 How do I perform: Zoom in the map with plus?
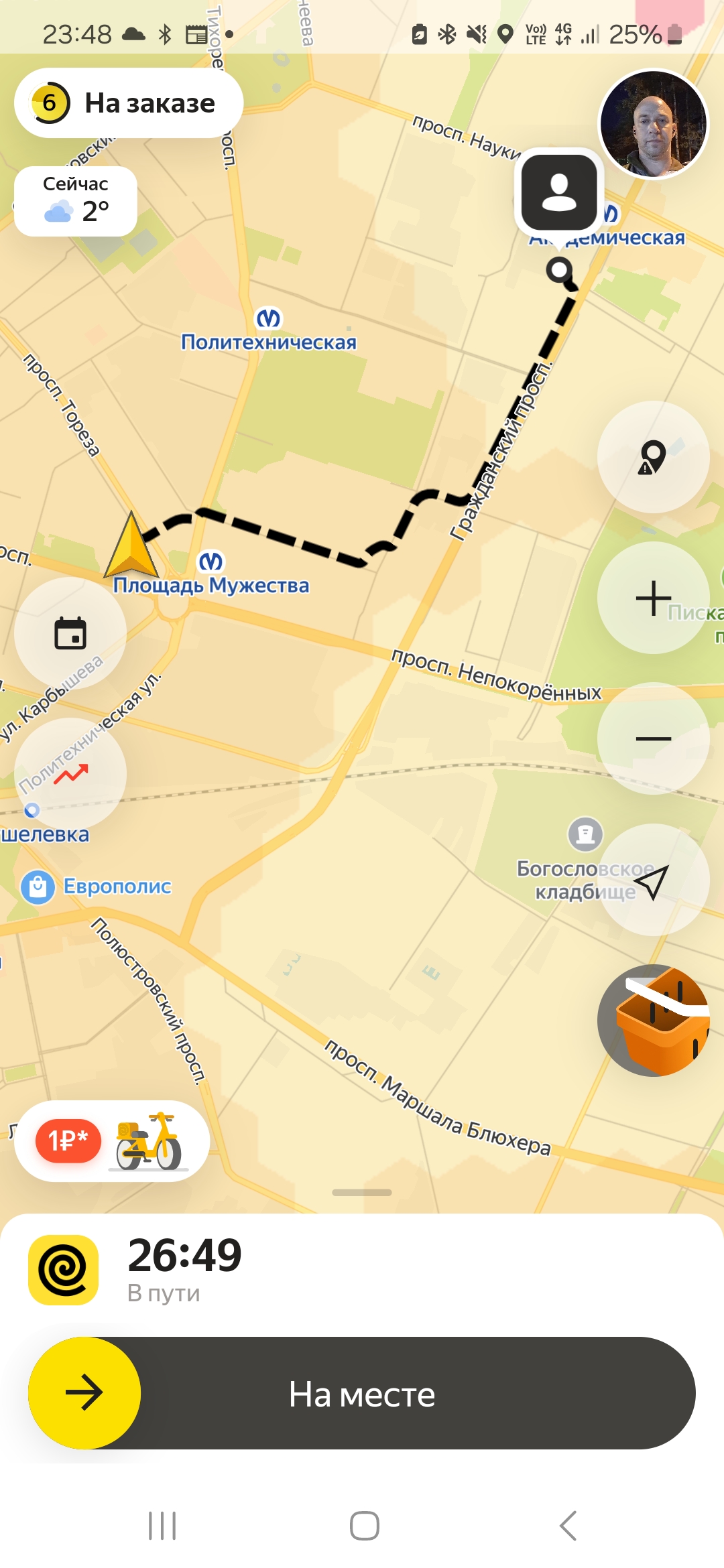653,598
